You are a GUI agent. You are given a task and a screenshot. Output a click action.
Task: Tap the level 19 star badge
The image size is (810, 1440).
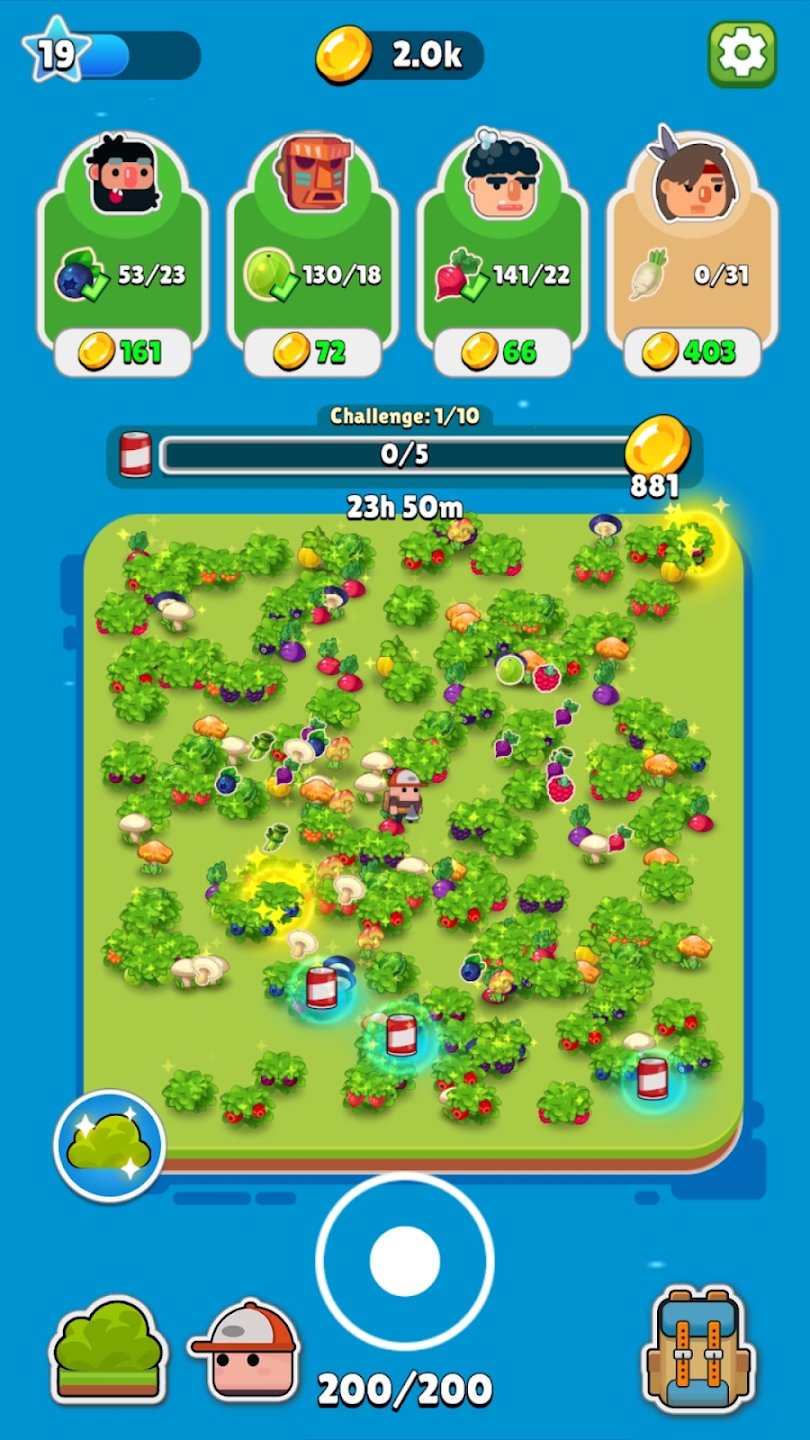[57, 53]
